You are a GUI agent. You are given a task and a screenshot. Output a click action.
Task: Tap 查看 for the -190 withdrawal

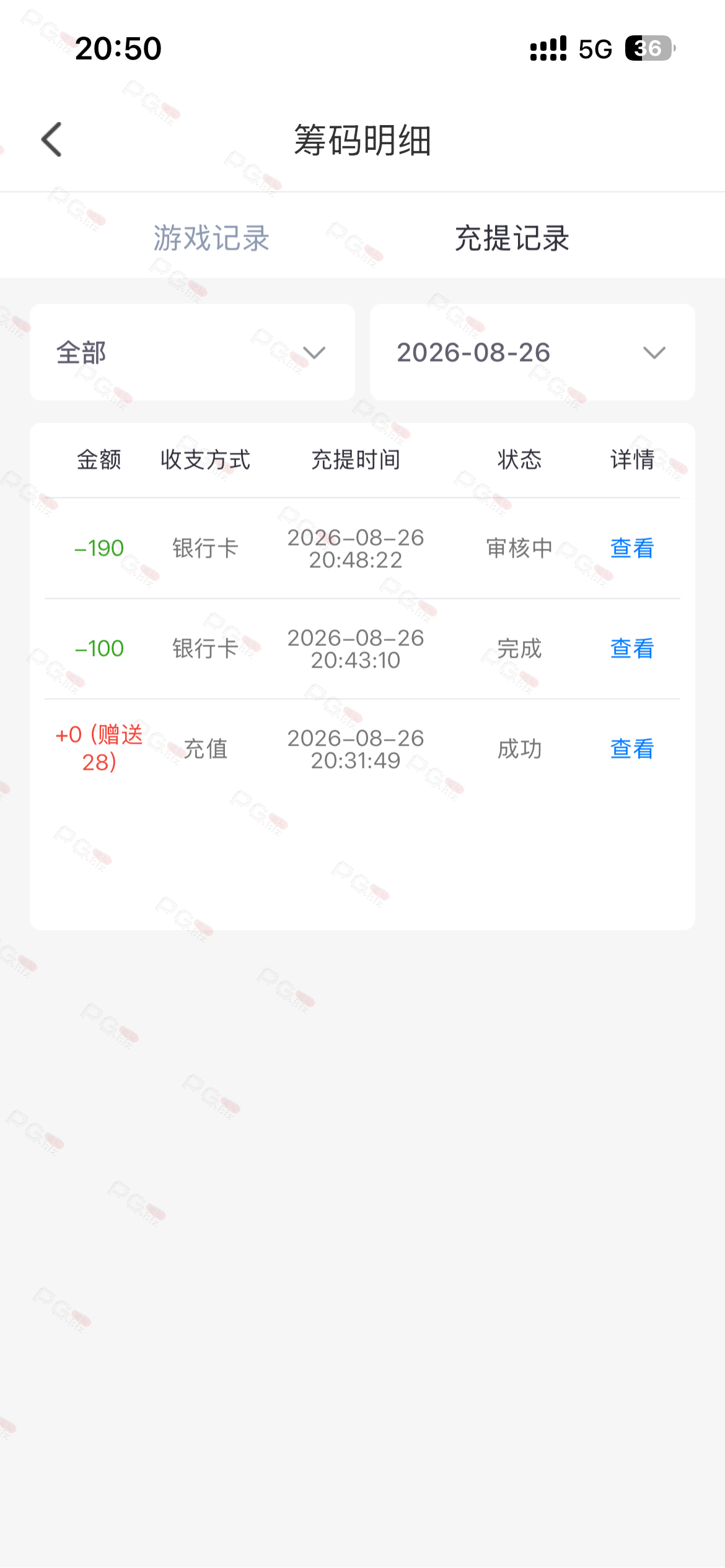click(632, 548)
